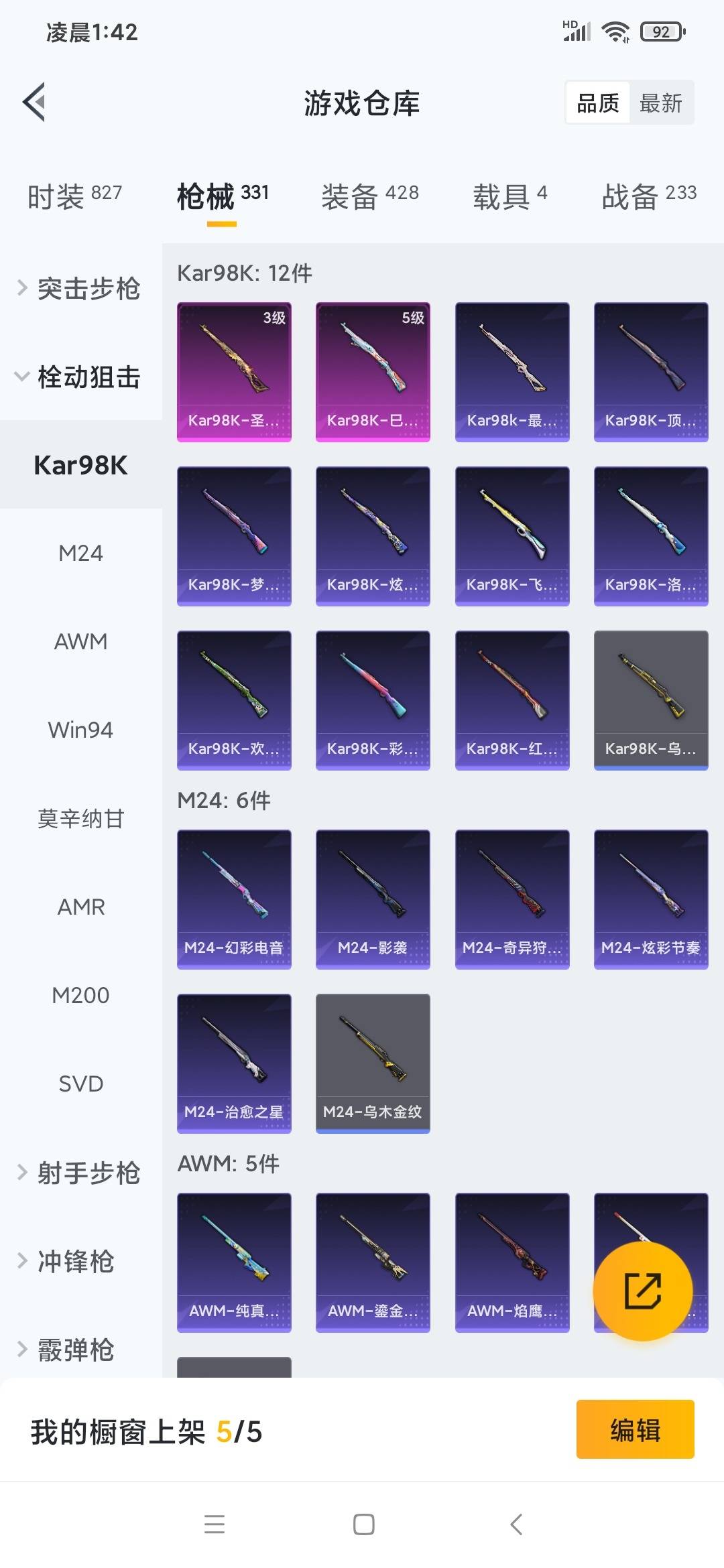Open the 装备 tab

point(370,196)
